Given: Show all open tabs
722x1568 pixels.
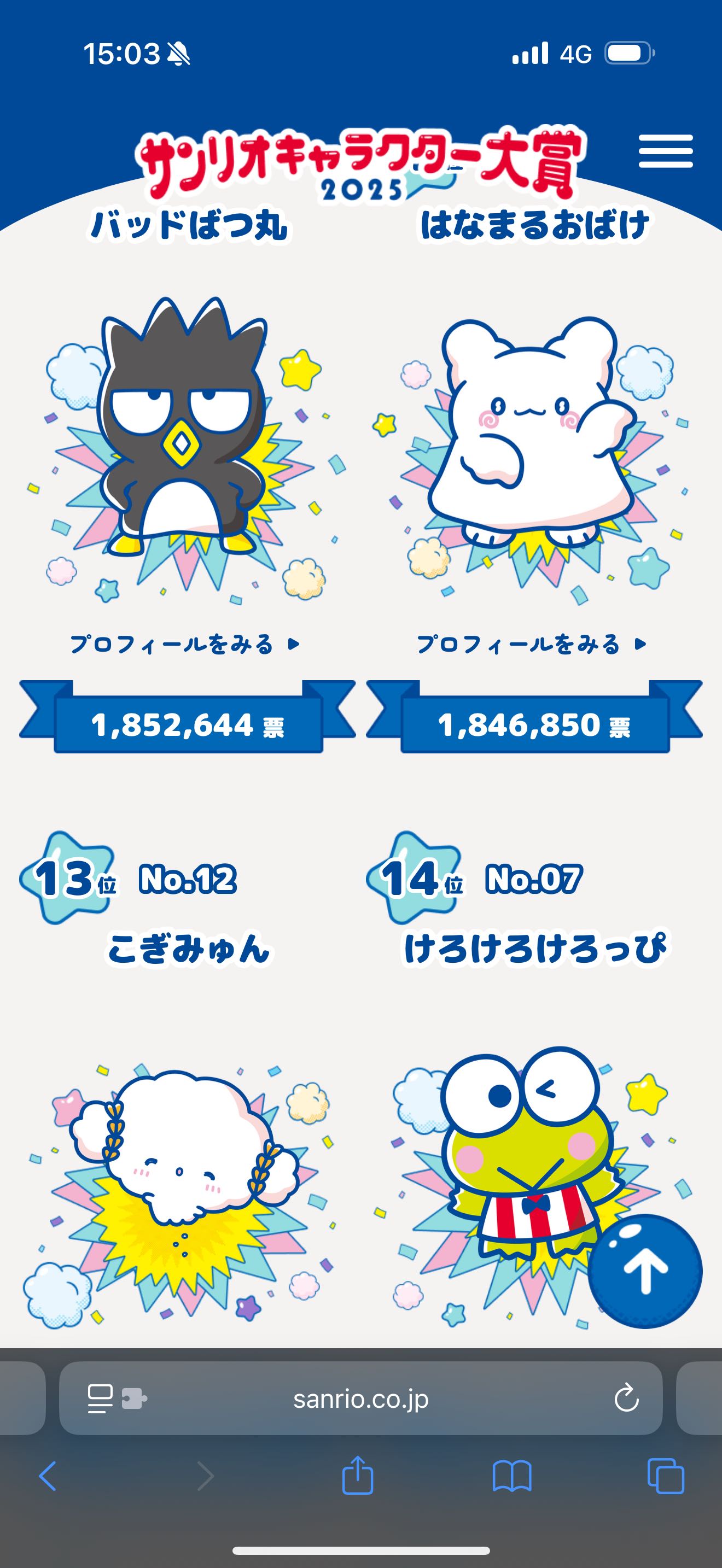Looking at the screenshot, I should [666, 1476].
